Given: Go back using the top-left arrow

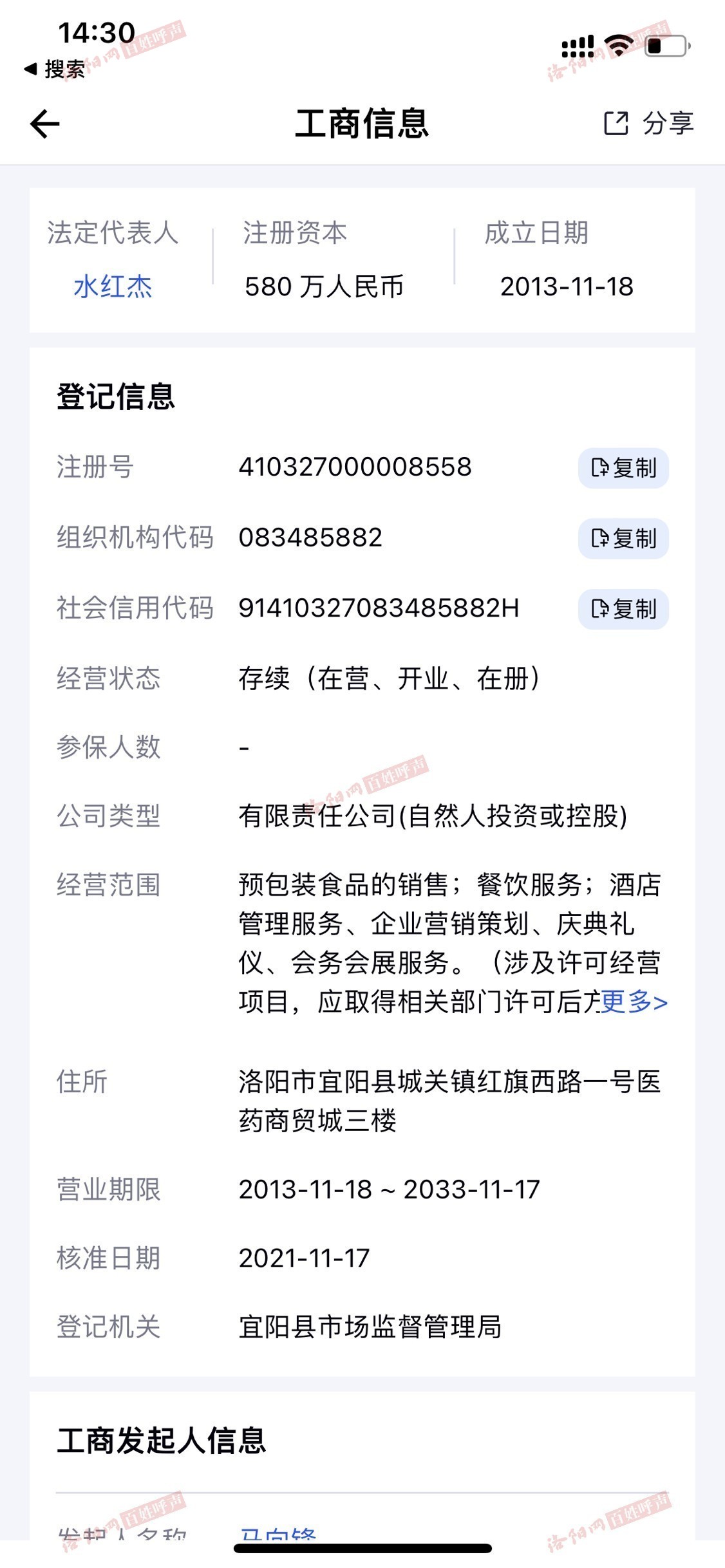Looking at the screenshot, I should (45, 124).
